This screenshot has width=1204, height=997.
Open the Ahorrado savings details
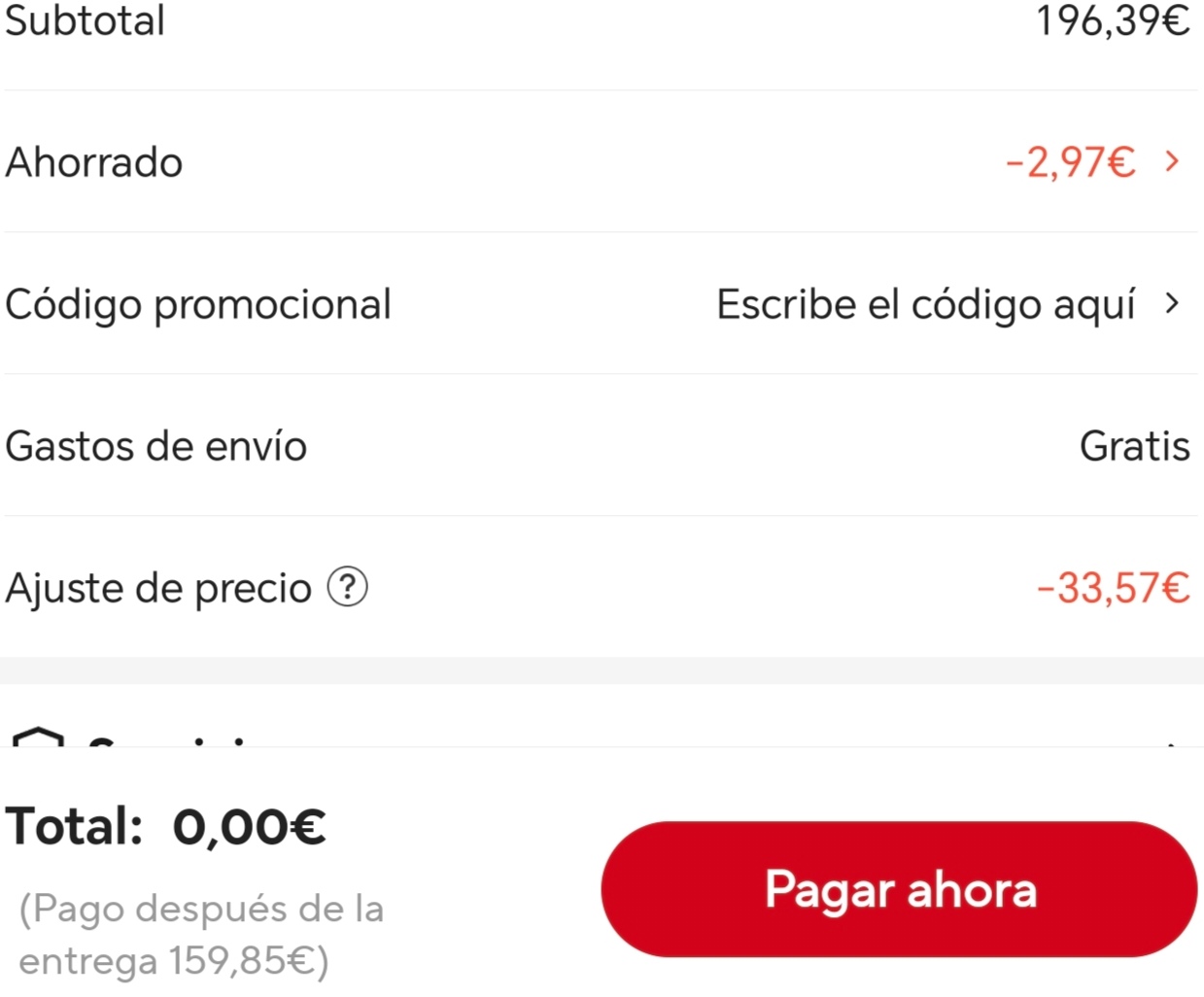(x=1171, y=161)
